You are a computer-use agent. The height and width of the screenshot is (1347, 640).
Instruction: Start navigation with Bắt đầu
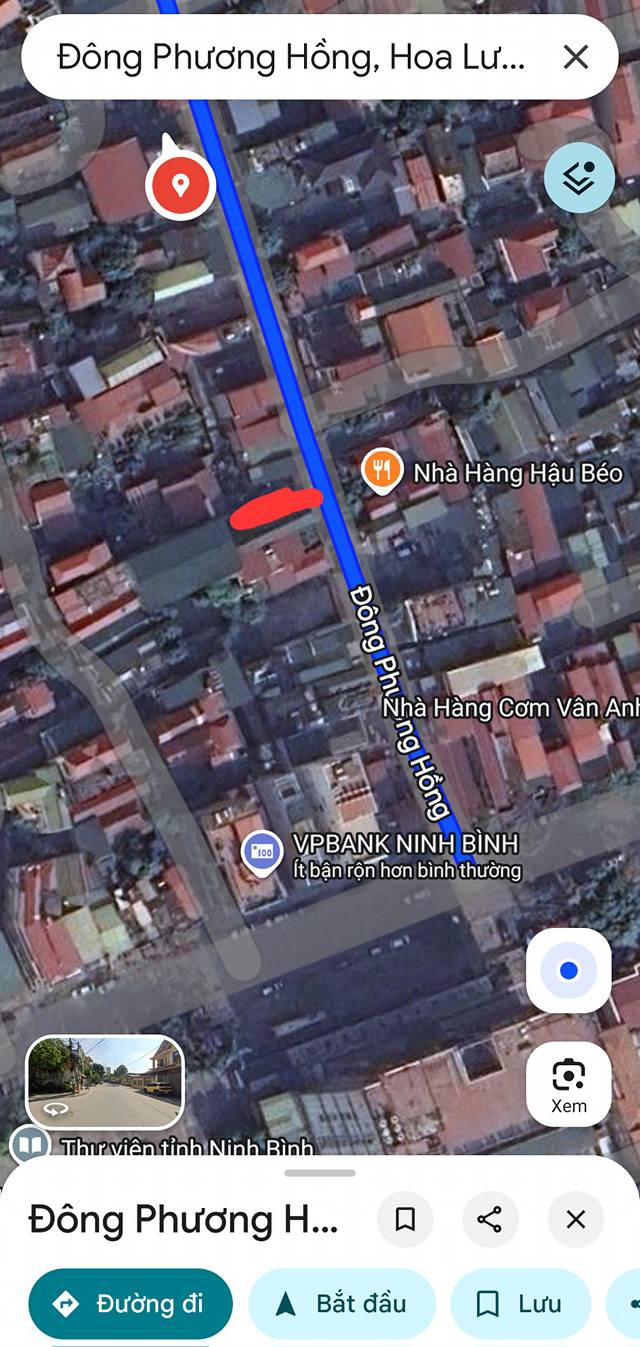[342, 1304]
